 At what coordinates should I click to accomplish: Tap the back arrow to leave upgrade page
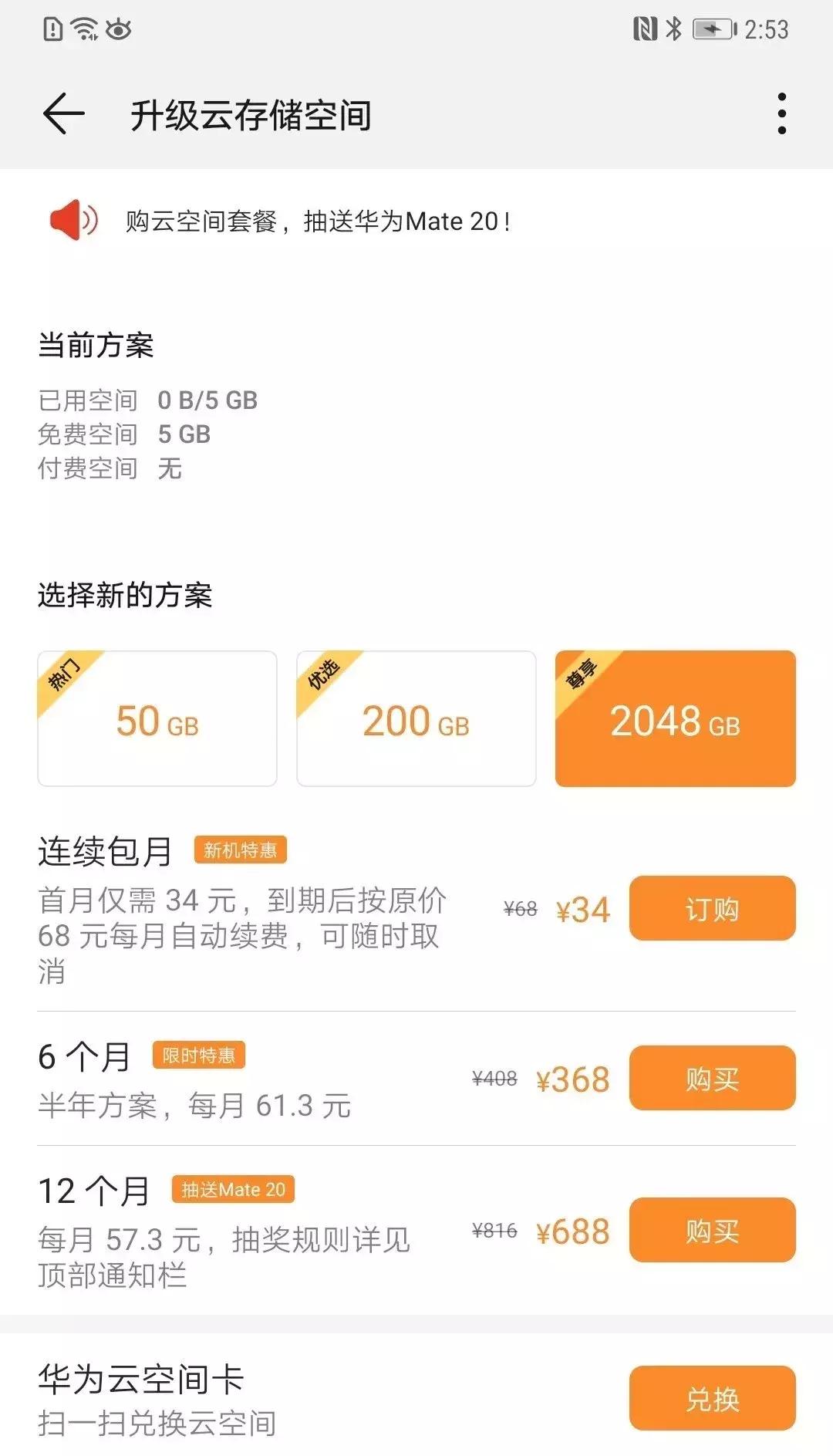65,113
